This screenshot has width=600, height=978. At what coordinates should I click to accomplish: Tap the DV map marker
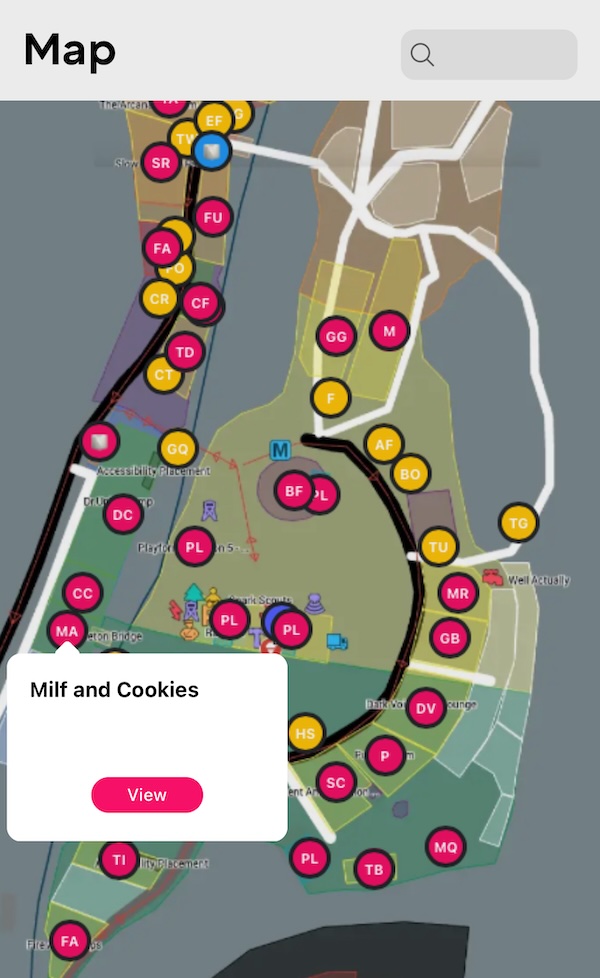coord(426,708)
